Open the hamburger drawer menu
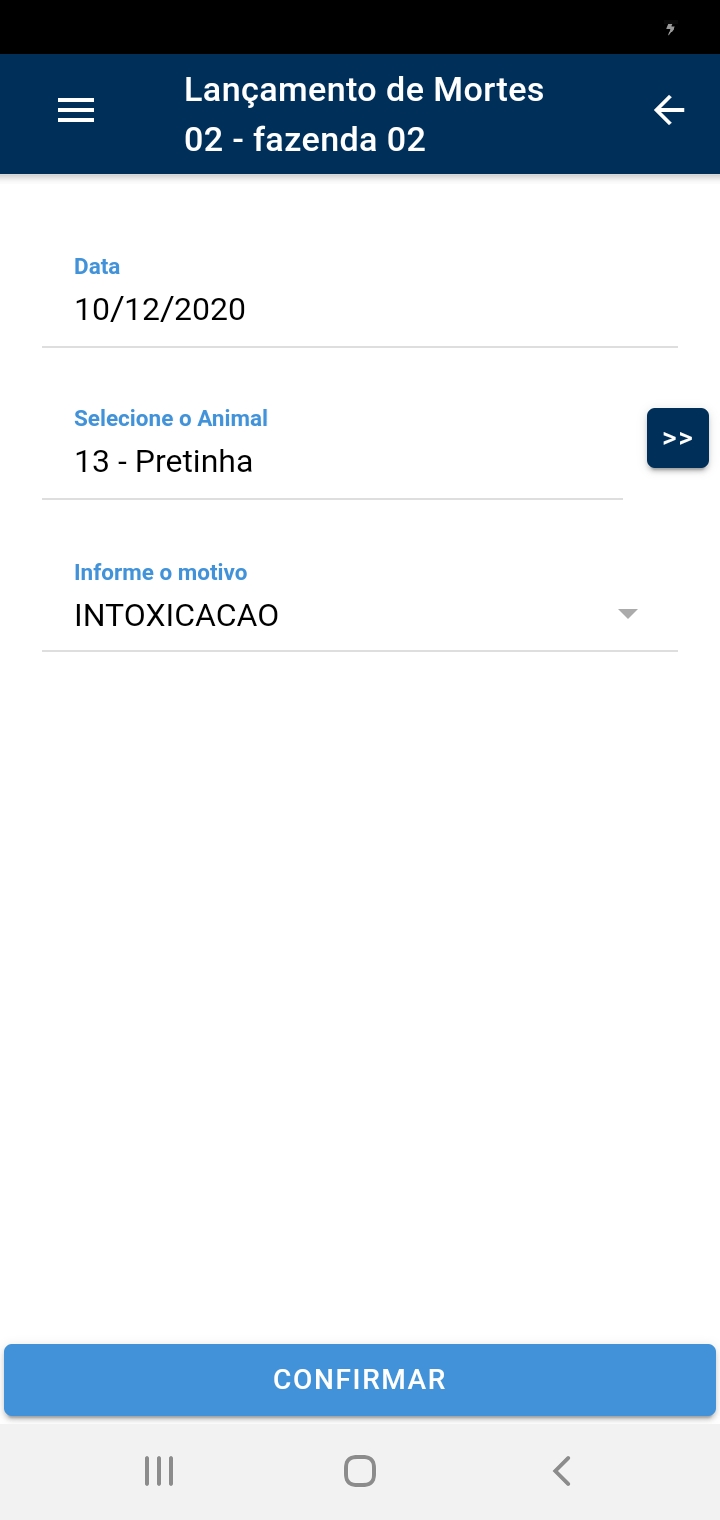The image size is (720, 1520). (76, 111)
